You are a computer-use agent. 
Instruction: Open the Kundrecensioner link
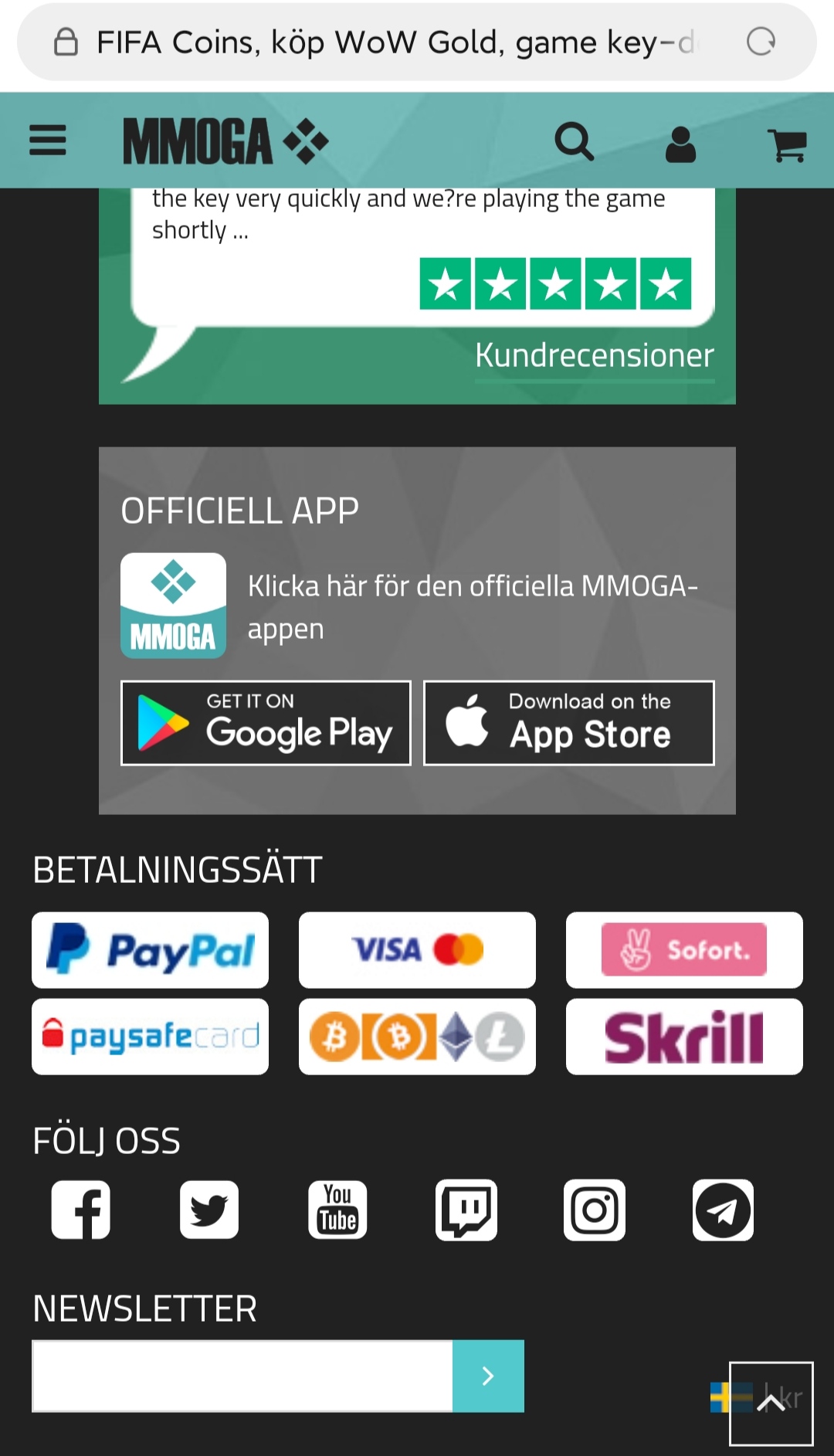594,356
